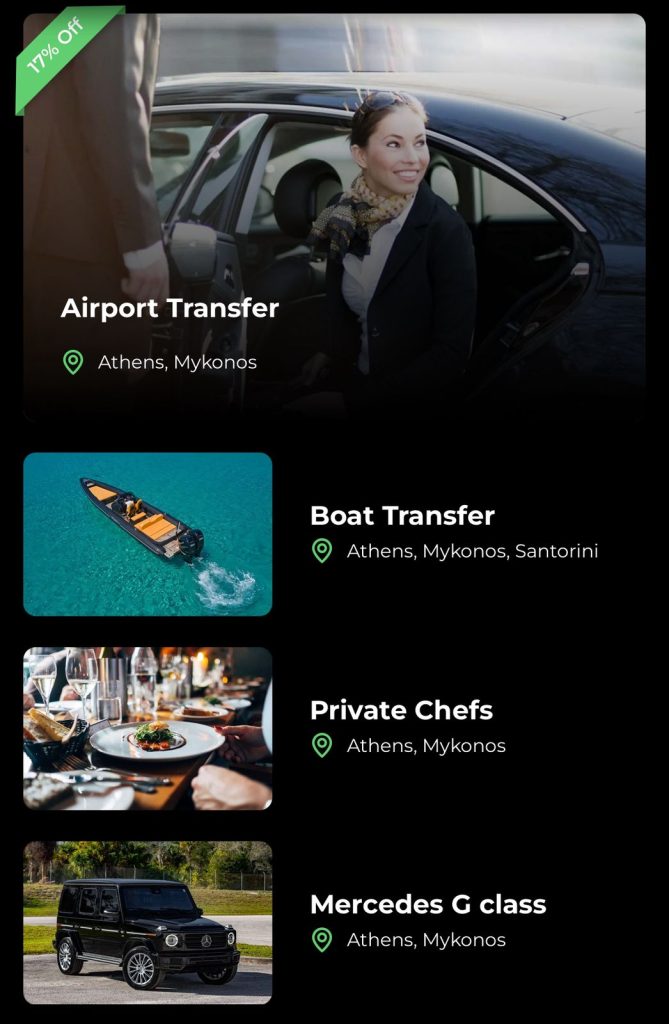Select the Mercedes G class listing
Screen dimensions: 669x1024
[x=427, y=905]
